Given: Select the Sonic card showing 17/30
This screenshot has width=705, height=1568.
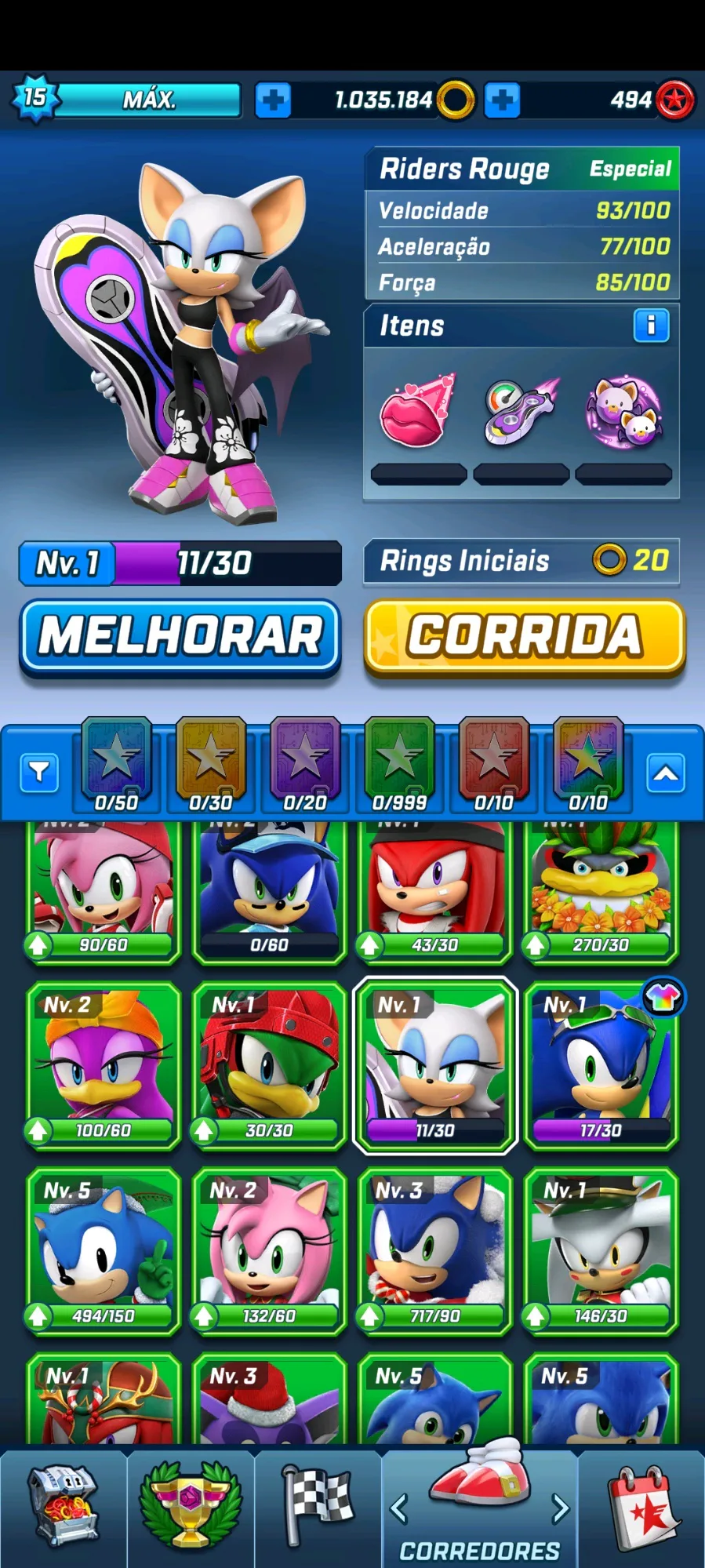Looking at the screenshot, I should tap(600, 1065).
